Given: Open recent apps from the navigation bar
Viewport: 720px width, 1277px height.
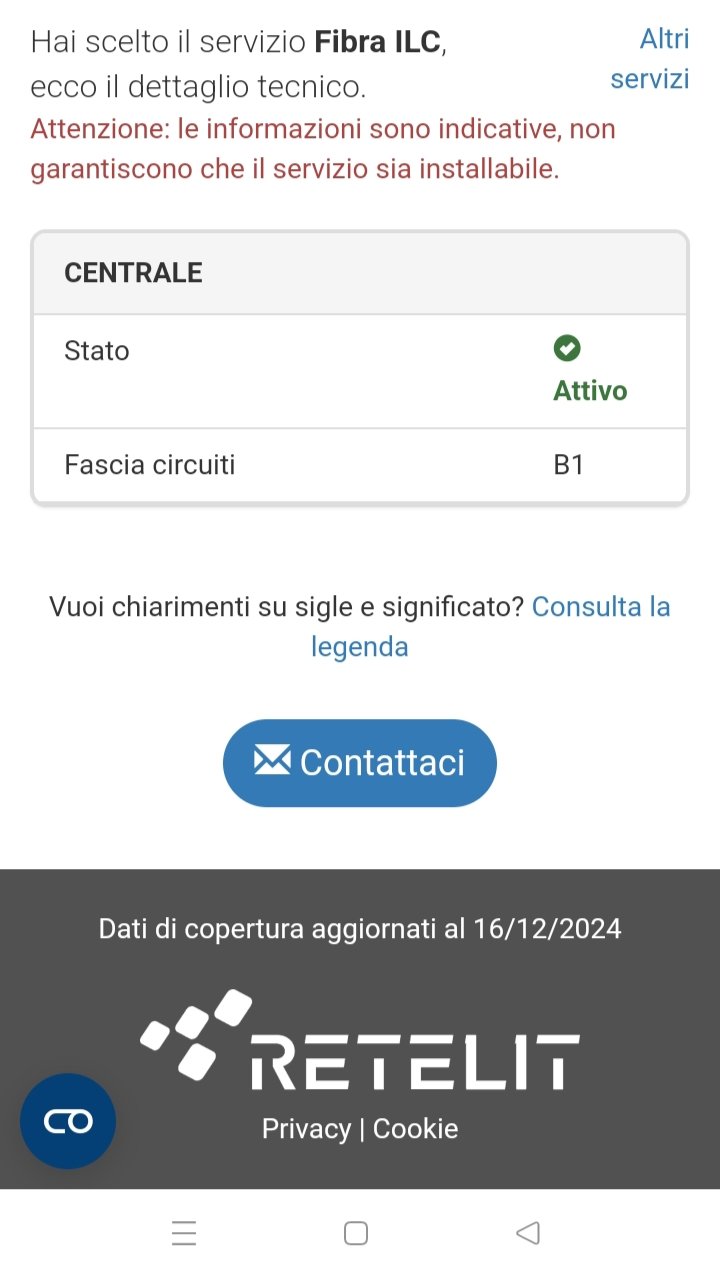Looking at the screenshot, I should 184,1233.
